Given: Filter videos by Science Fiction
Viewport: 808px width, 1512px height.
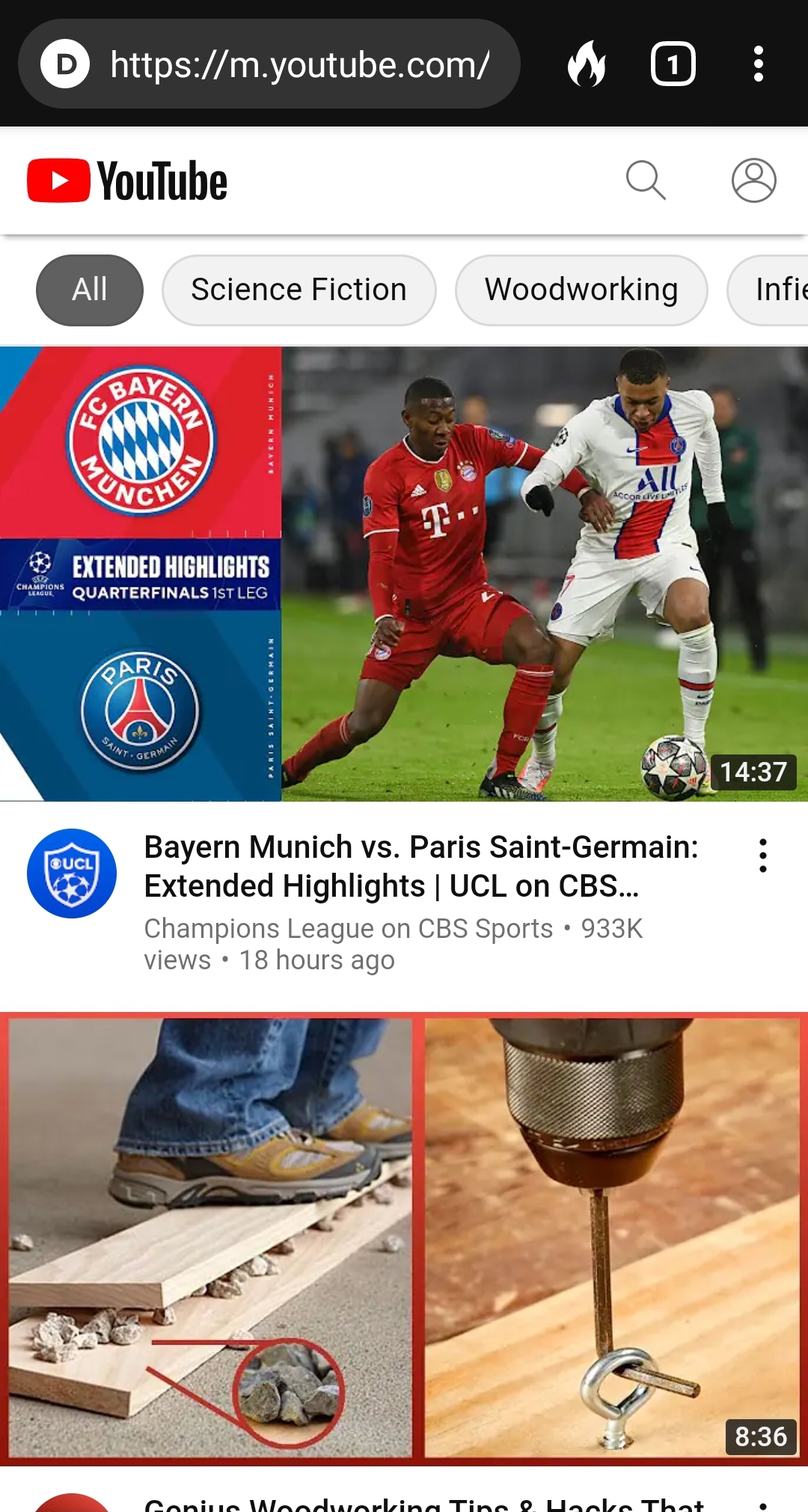Looking at the screenshot, I should (x=299, y=290).
